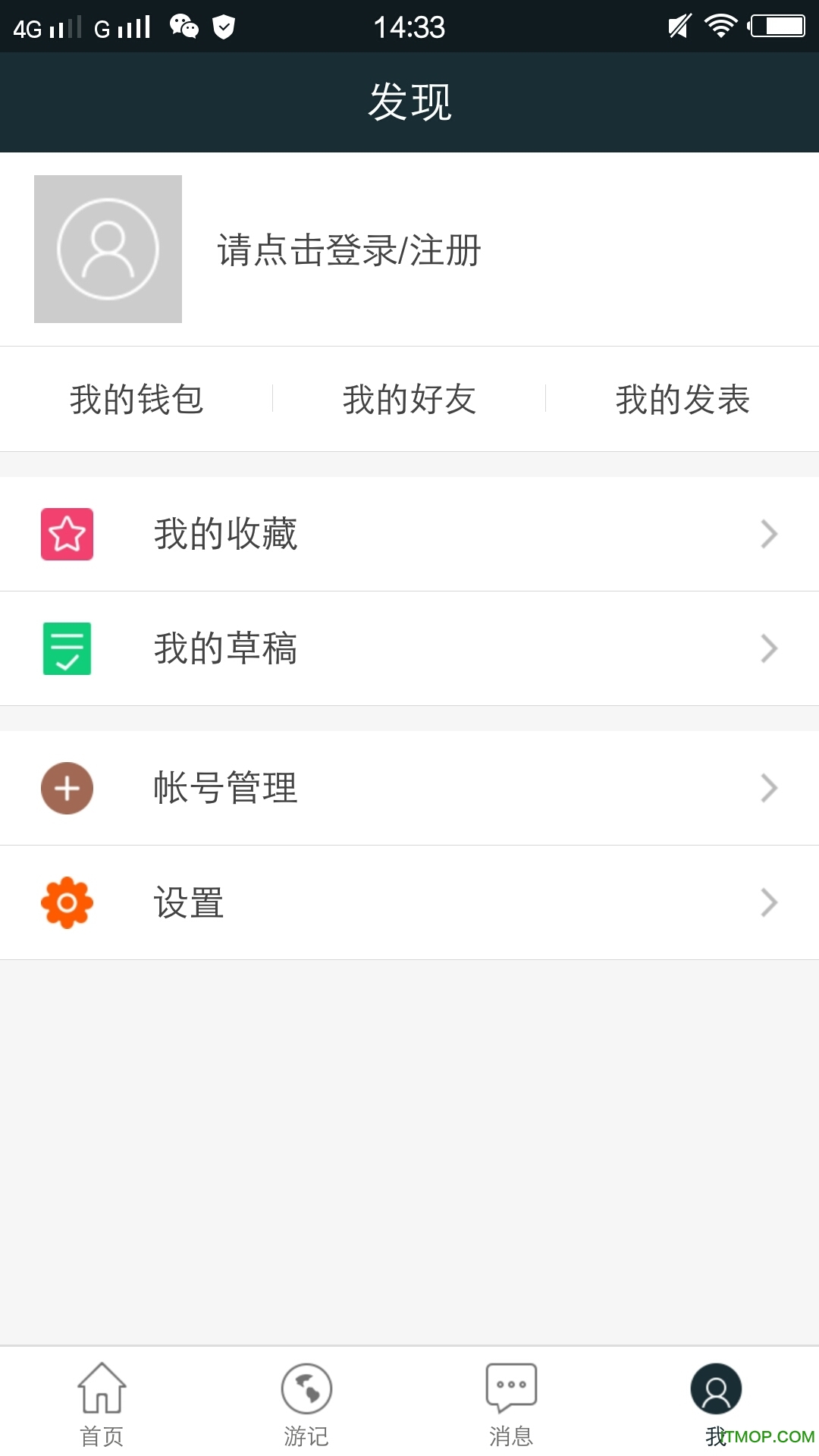
Task: Click the brown 帐号管理 plus icon
Action: [67, 789]
